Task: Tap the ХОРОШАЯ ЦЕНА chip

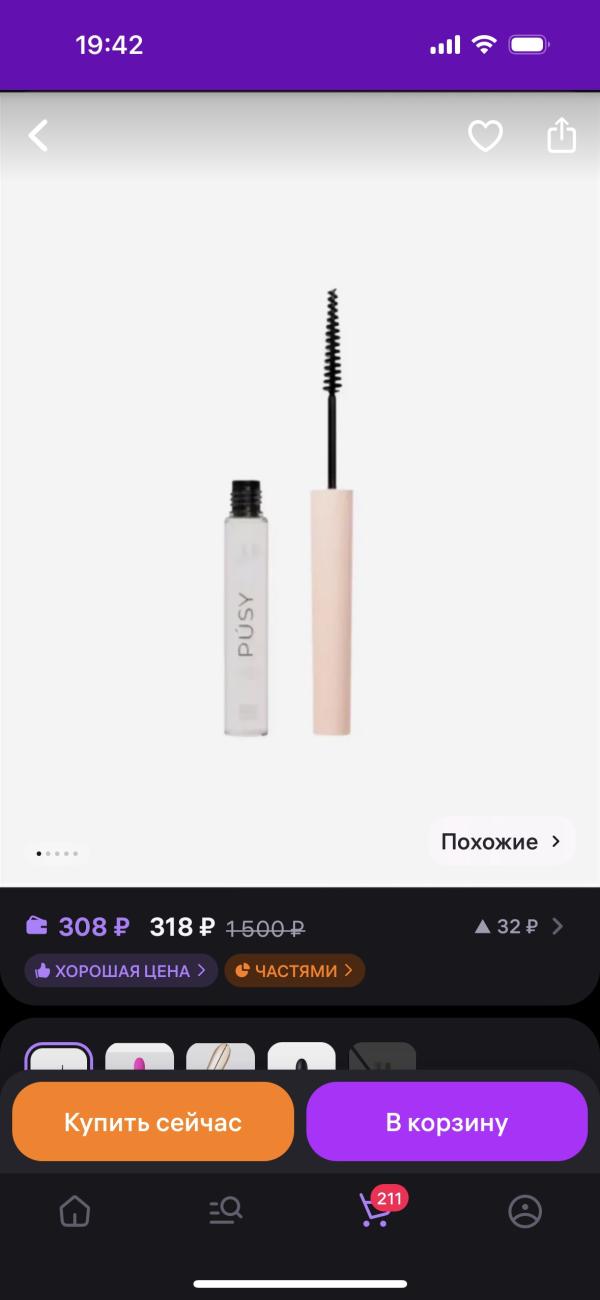Action: pyautogui.click(x=121, y=970)
